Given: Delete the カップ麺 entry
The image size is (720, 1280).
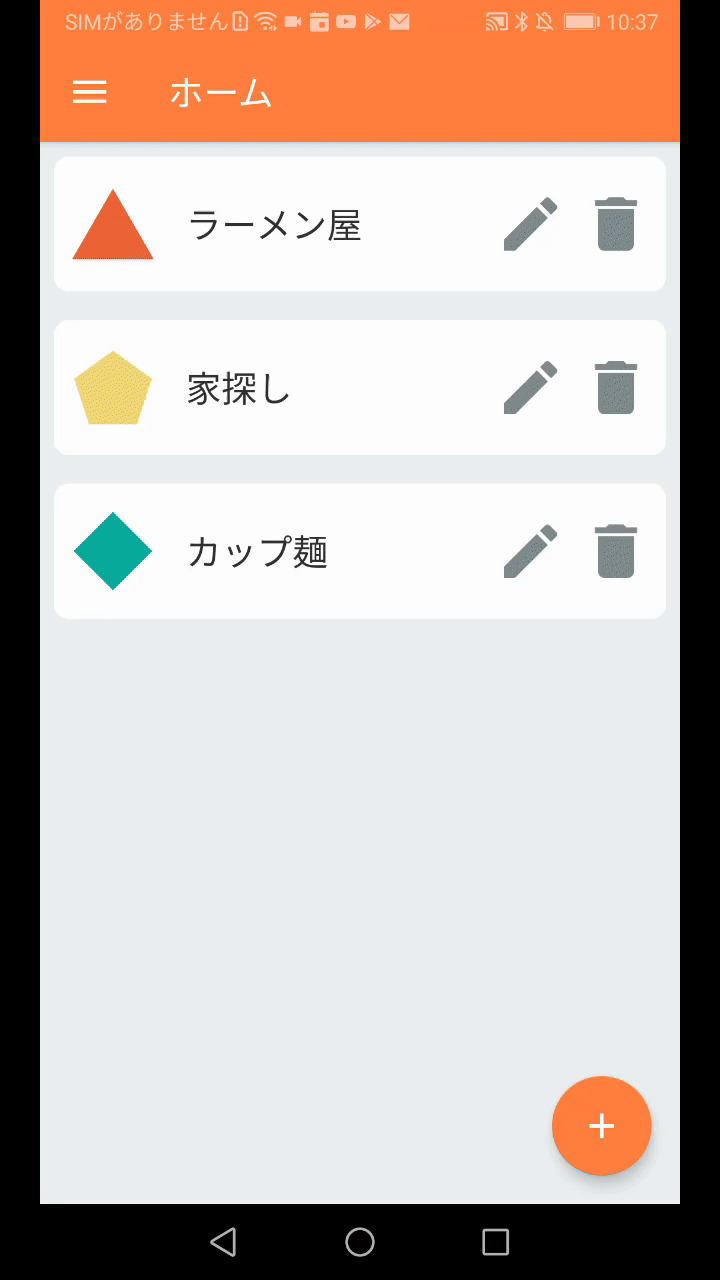Looking at the screenshot, I should [x=616, y=551].
